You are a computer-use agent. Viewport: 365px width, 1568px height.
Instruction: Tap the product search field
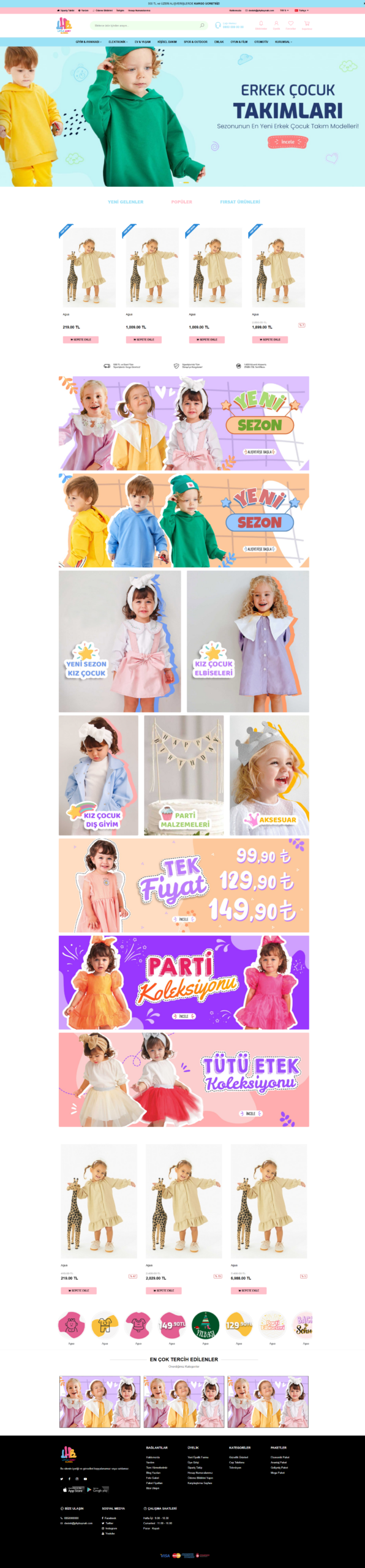coord(149,26)
